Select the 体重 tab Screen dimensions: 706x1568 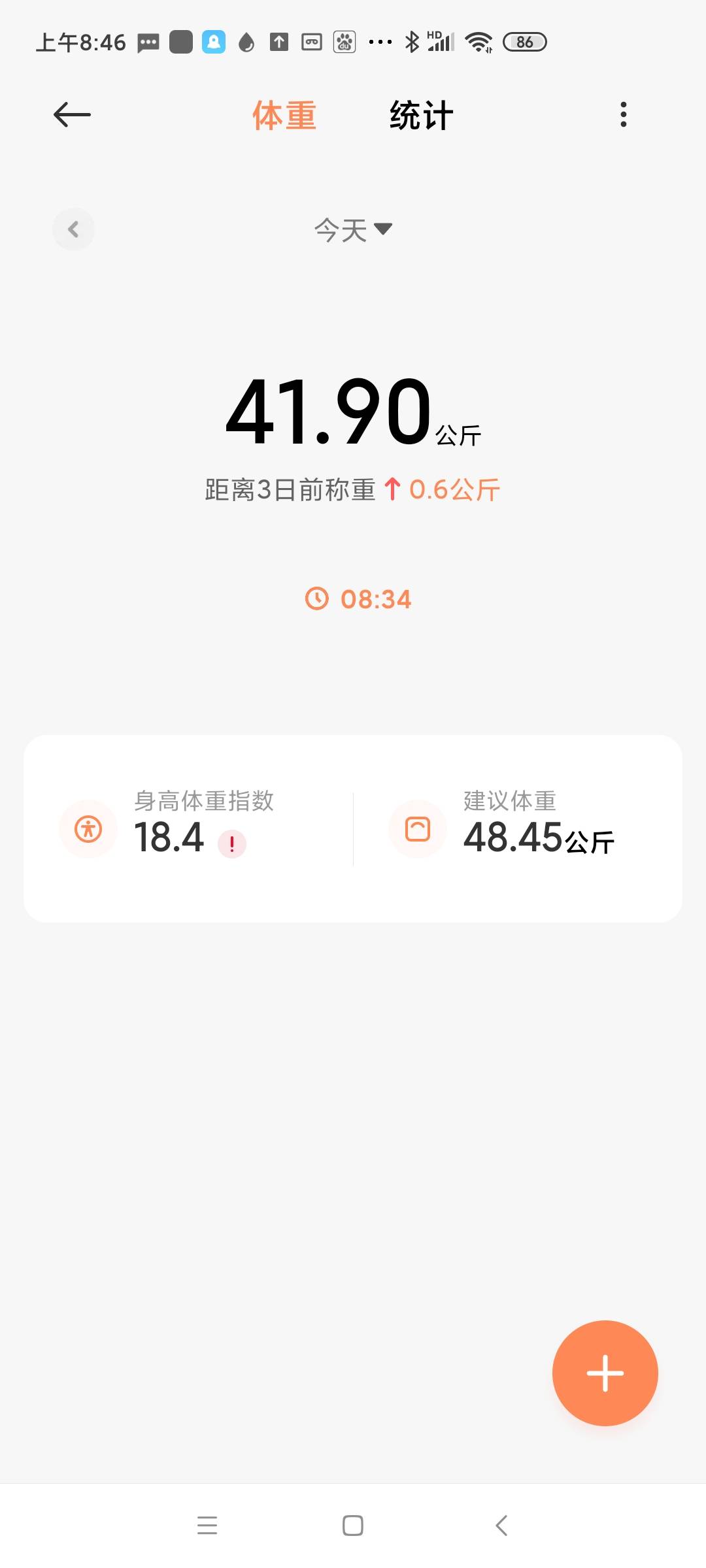pyautogui.click(x=284, y=114)
